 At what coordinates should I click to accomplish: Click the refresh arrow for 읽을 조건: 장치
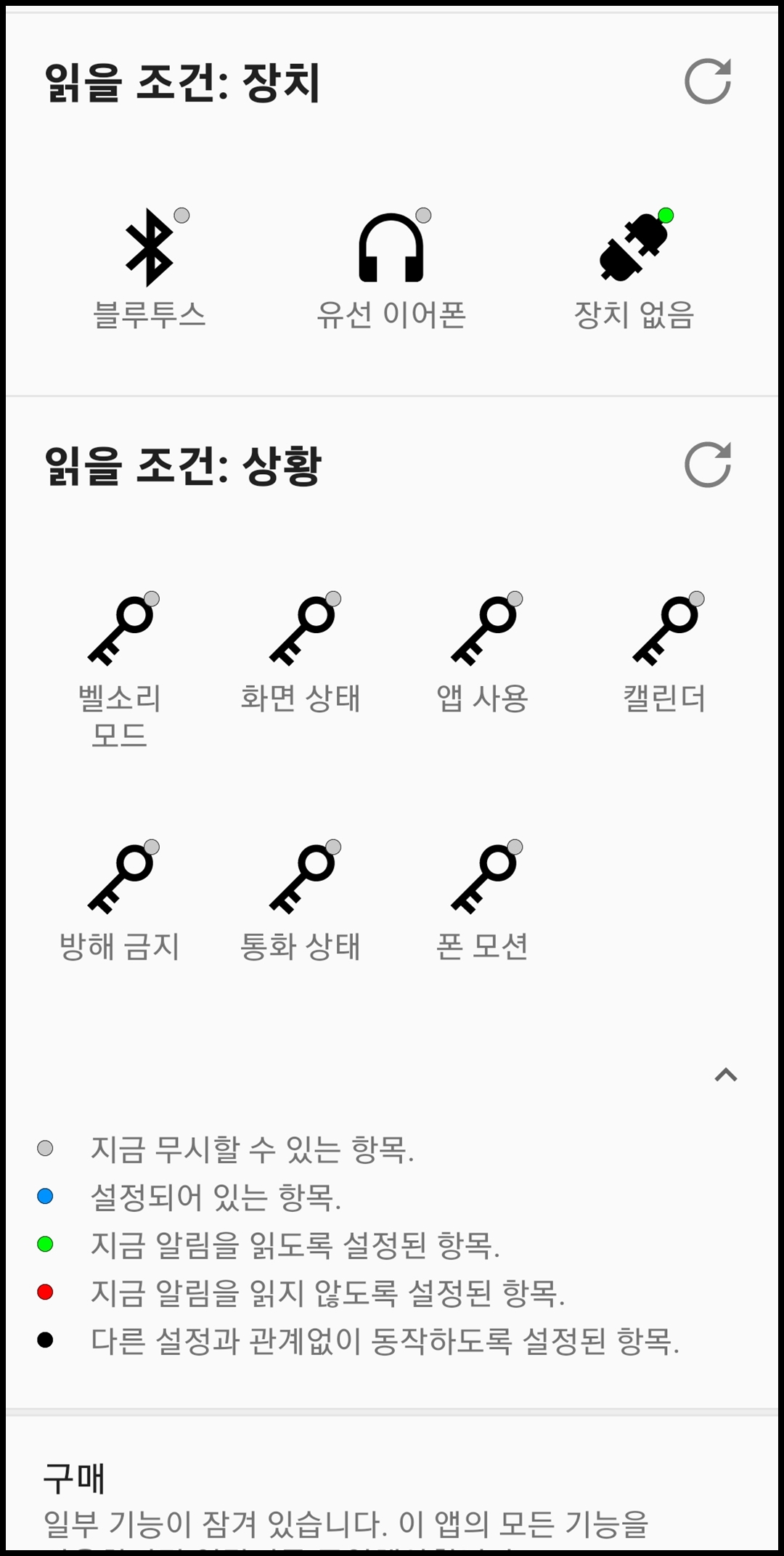click(x=708, y=80)
